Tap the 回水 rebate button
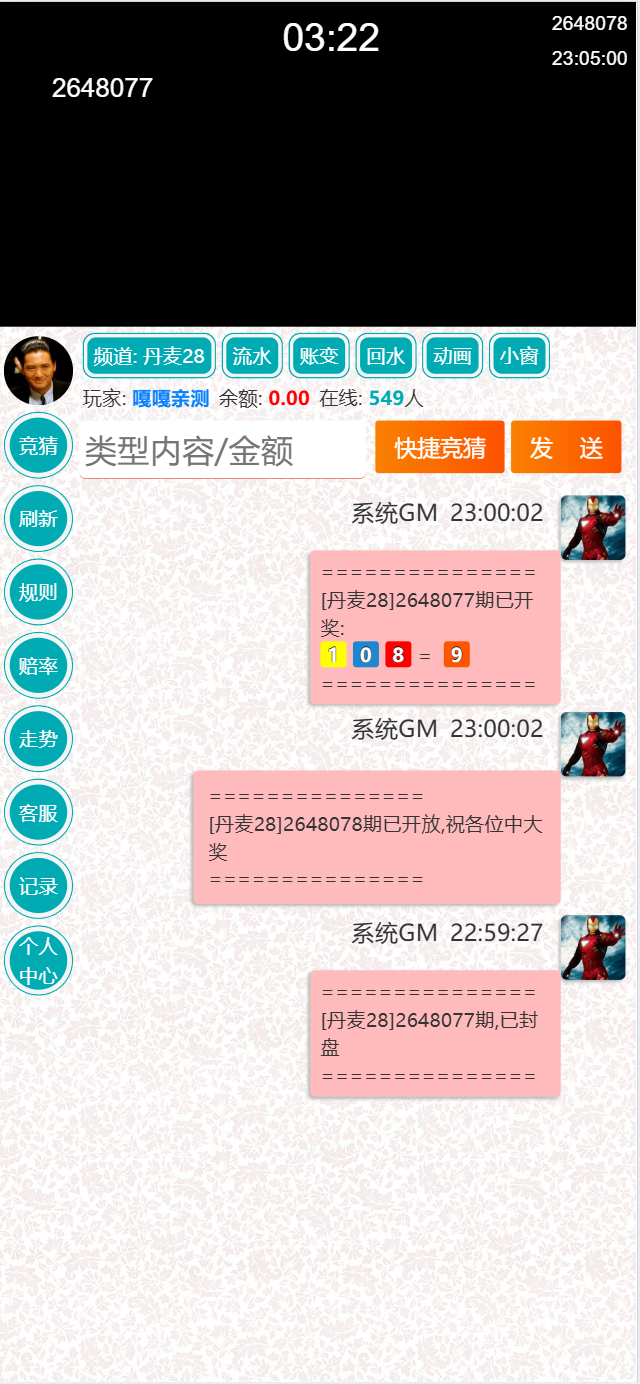Viewport: 640px width, 1384px height. [386, 356]
